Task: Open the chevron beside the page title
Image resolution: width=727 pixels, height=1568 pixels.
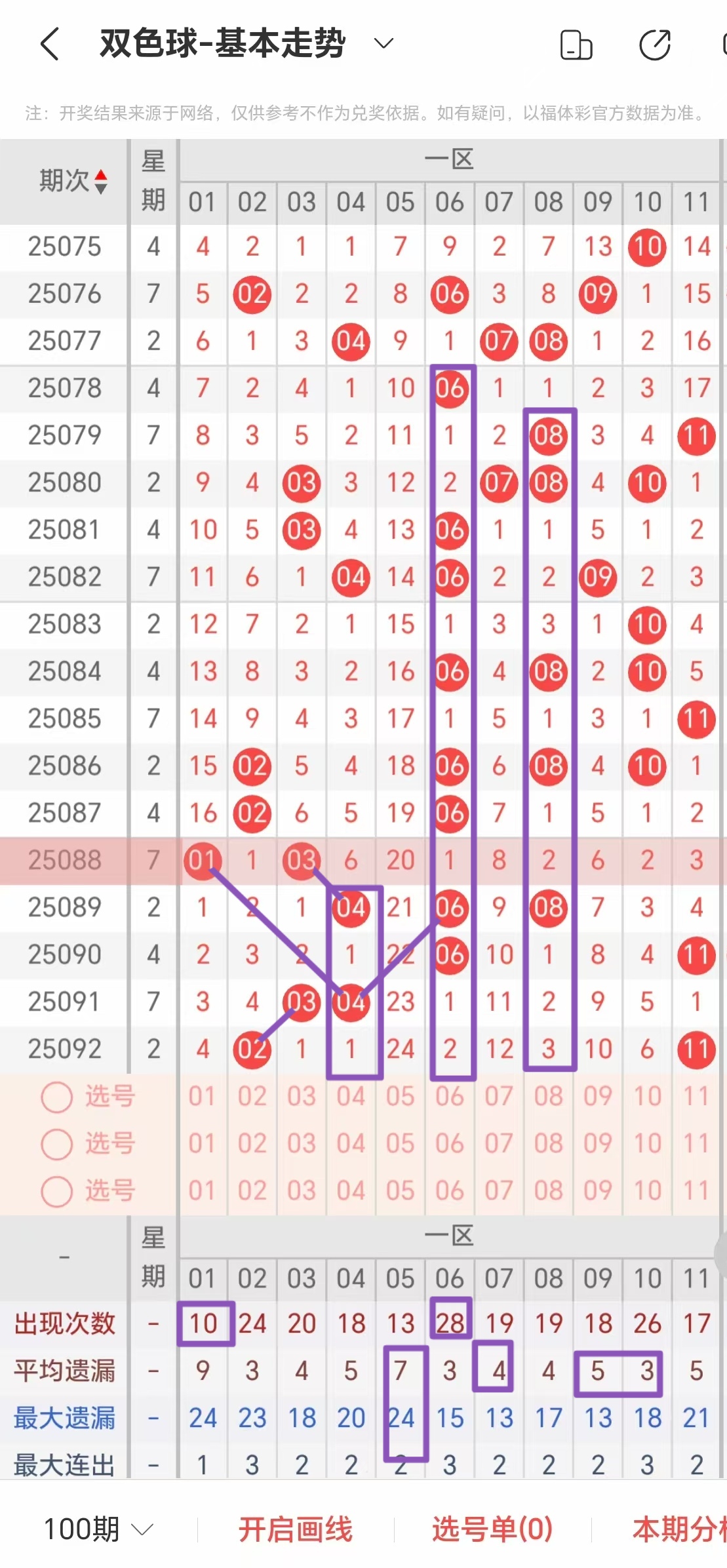Action: click(x=382, y=42)
